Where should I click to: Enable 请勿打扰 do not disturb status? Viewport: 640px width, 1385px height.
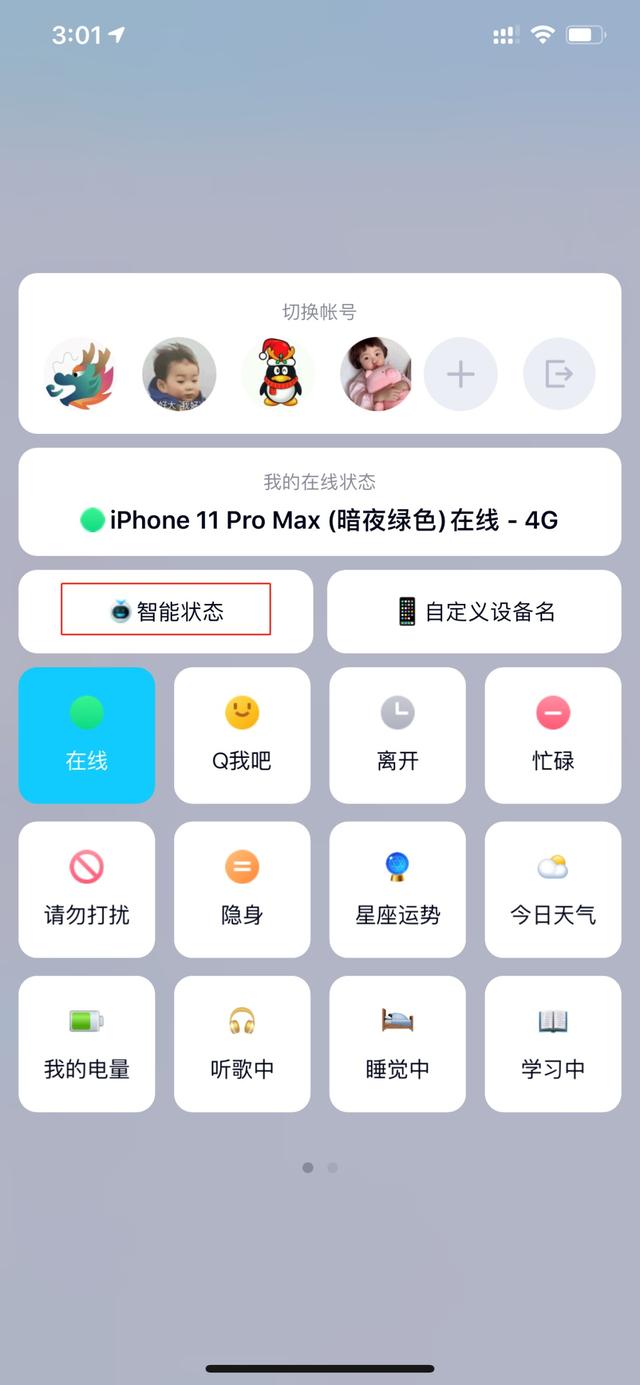(x=87, y=889)
